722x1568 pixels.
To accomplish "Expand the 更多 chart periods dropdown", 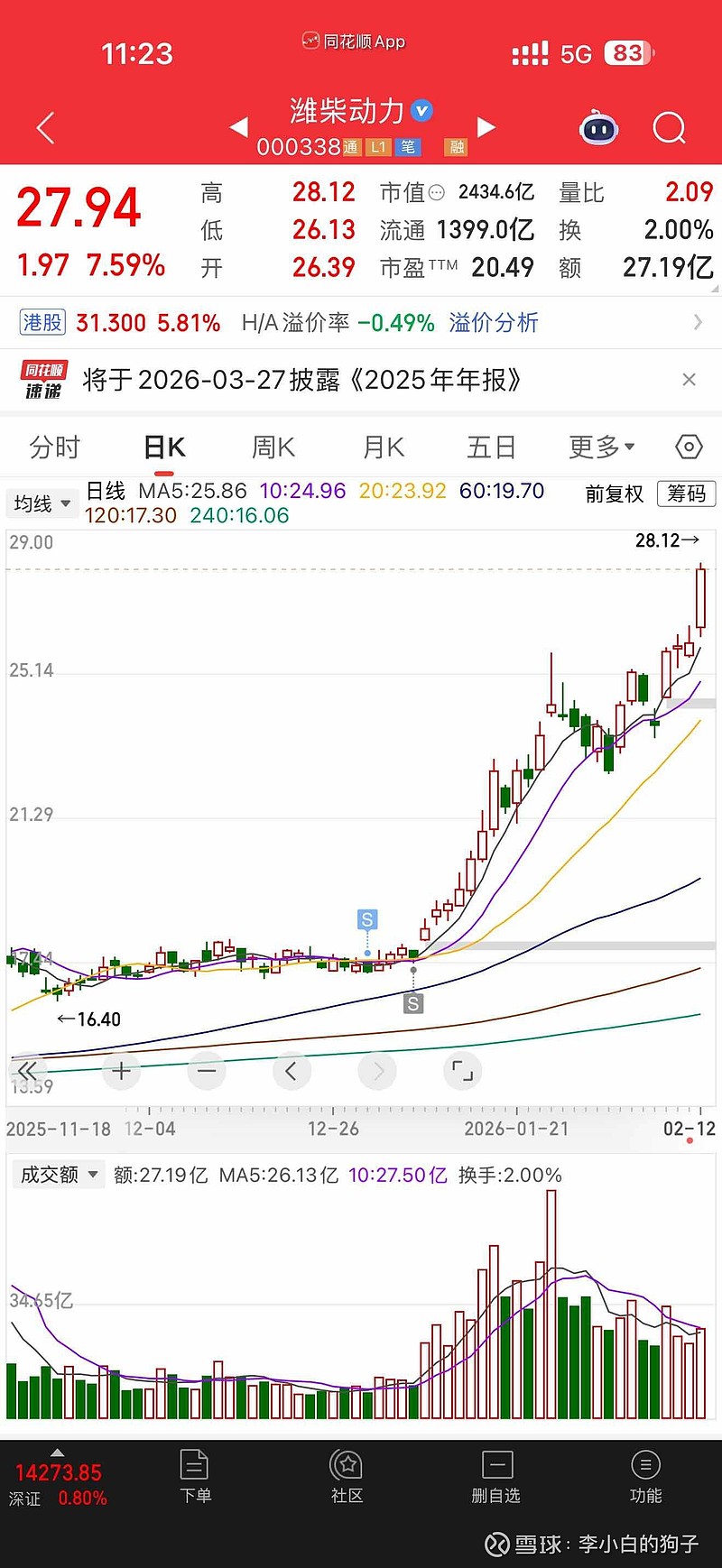I will (601, 447).
